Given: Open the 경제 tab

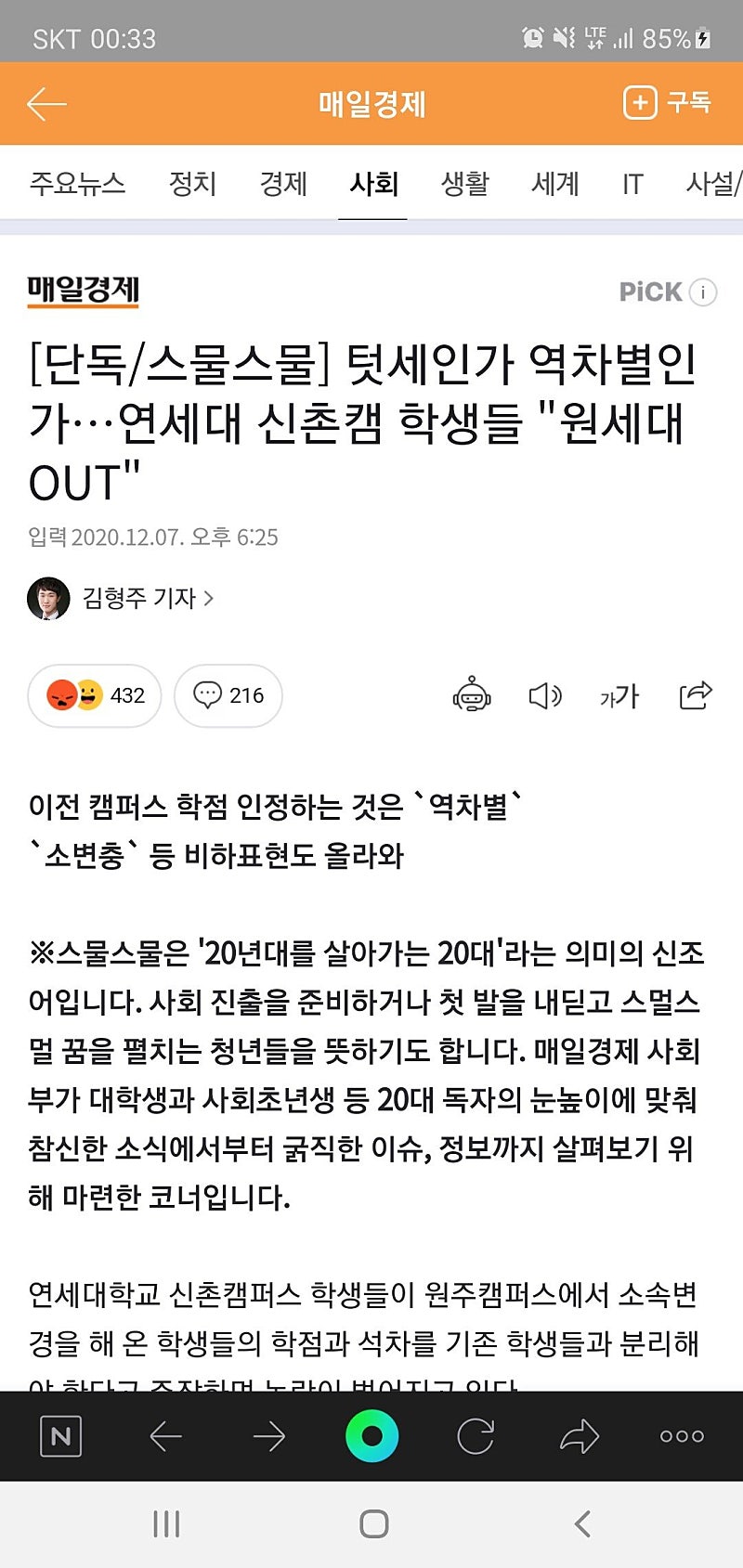Looking at the screenshot, I should click(283, 183).
